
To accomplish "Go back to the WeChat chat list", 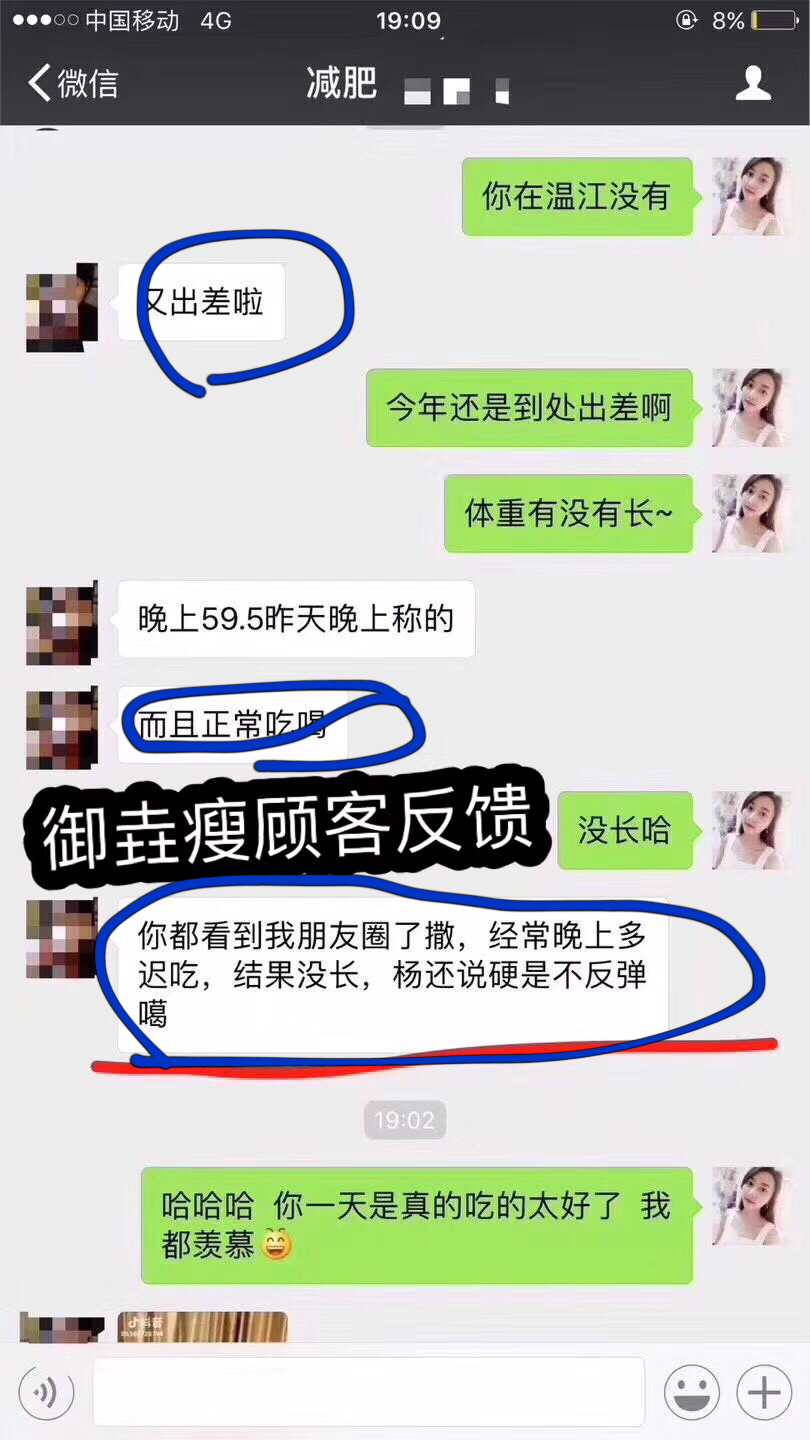I will [x=72, y=83].
